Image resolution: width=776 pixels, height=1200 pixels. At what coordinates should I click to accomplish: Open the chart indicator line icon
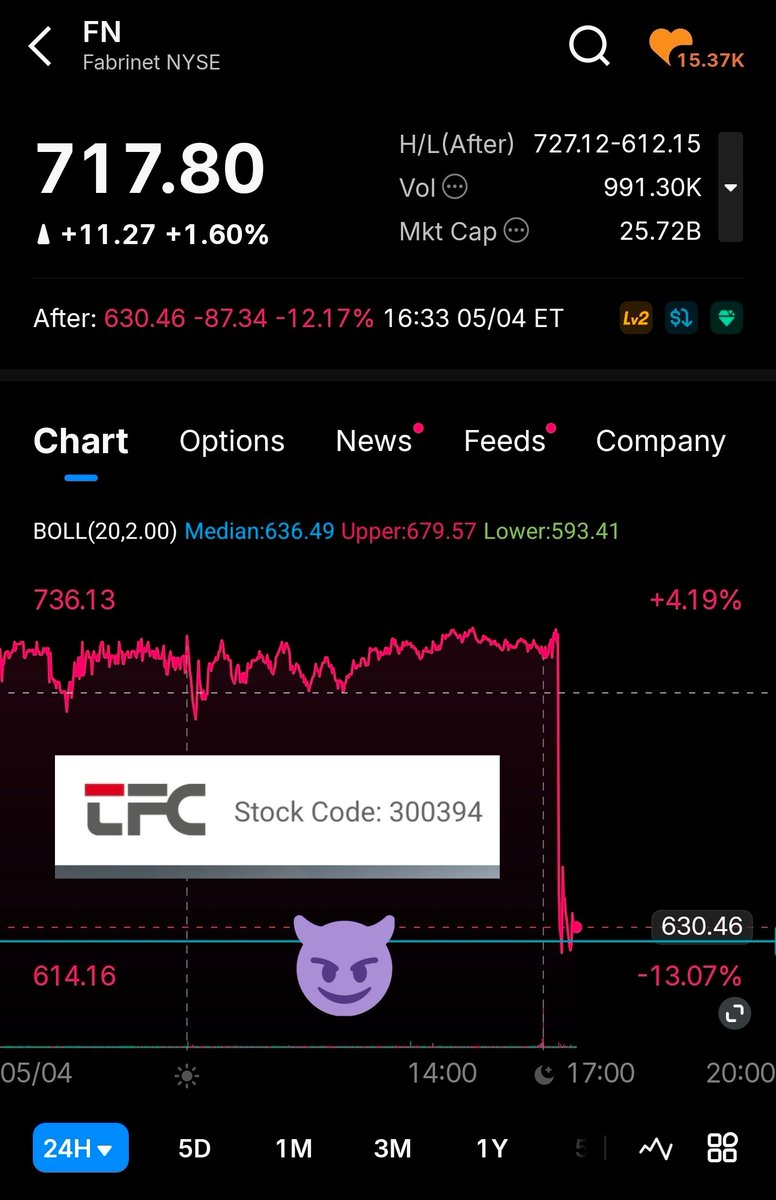click(655, 1148)
